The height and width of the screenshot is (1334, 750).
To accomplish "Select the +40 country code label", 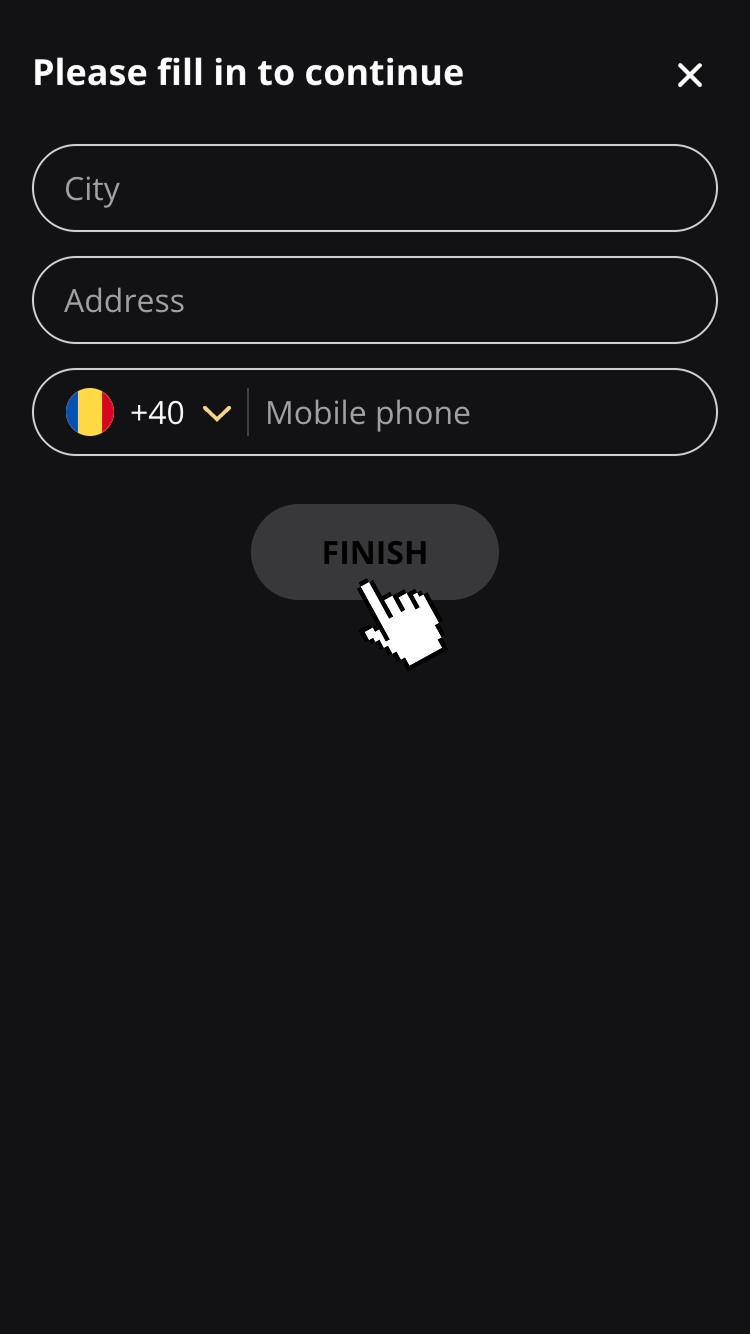I will 157,412.
